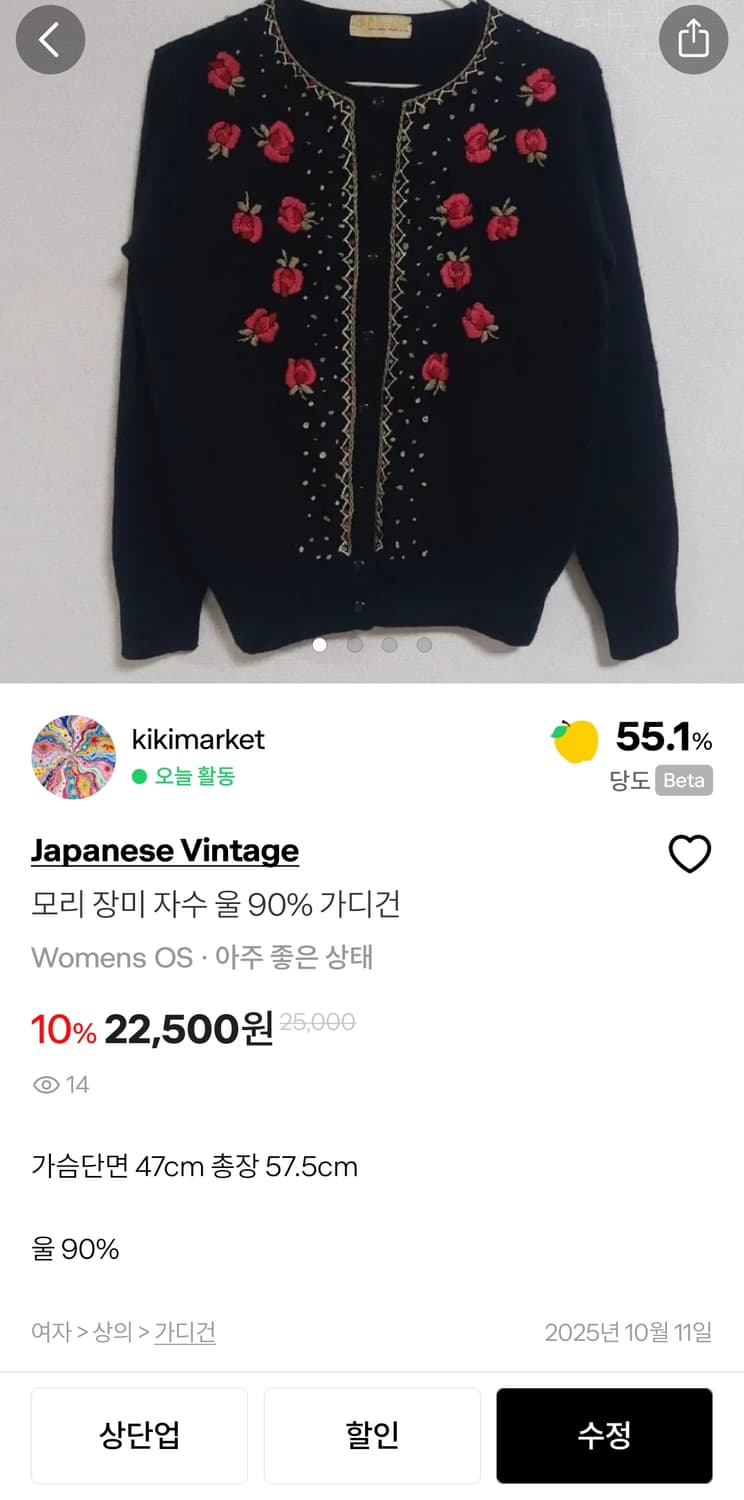The height and width of the screenshot is (1500, 744).
Task: Click the 할인 discount button
Action: click(371, 1435)
